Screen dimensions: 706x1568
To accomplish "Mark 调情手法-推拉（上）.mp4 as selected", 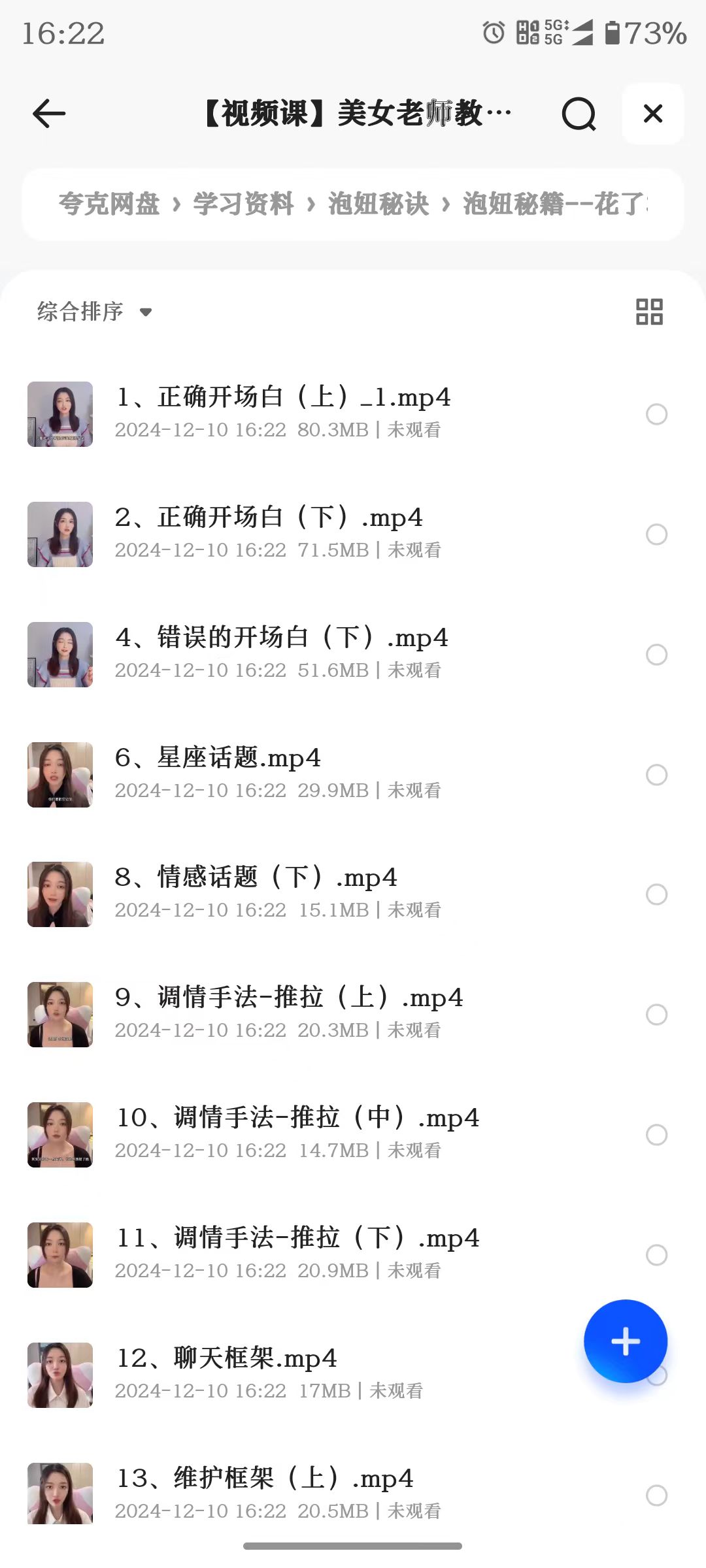I will coord(657,1016).
